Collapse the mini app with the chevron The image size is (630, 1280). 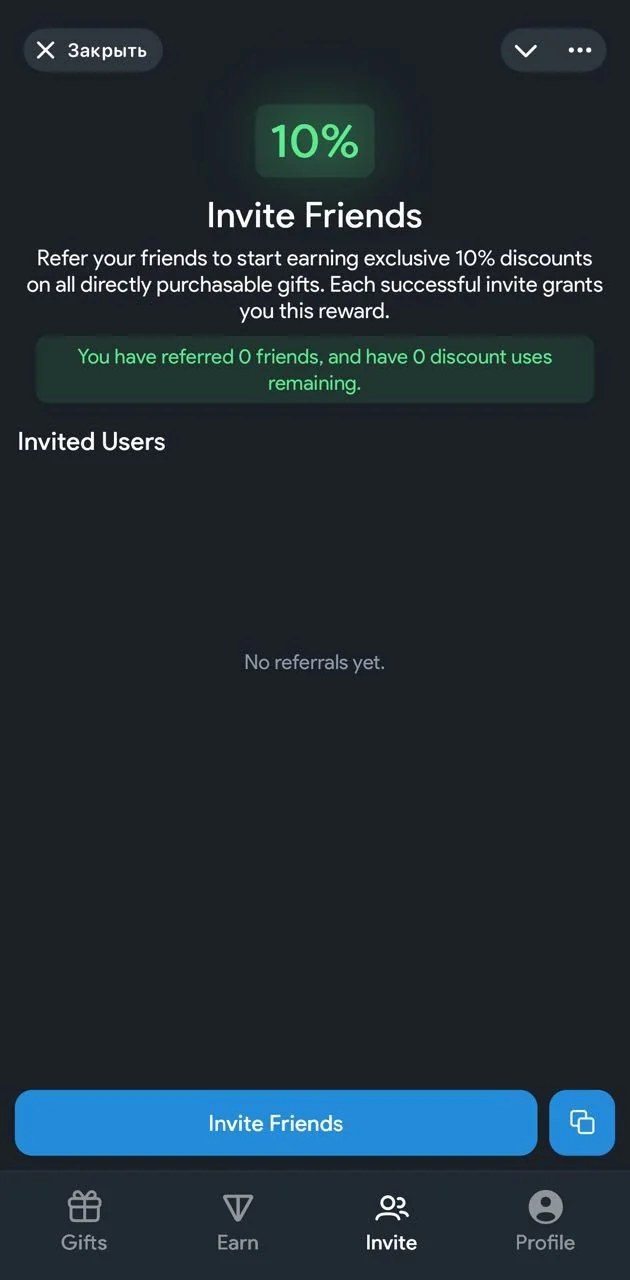coord(526,50)
